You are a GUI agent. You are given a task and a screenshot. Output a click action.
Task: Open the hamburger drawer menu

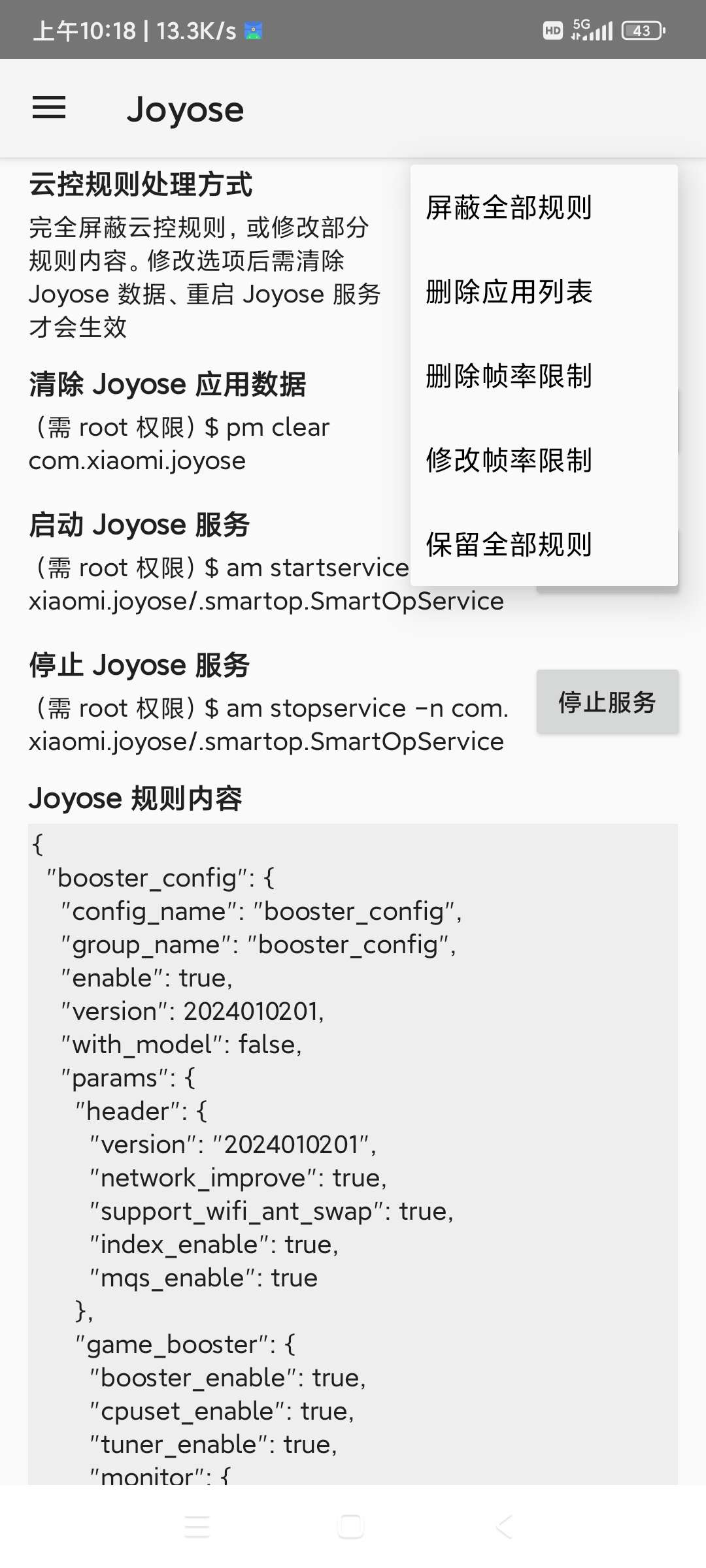pos(49,108)
